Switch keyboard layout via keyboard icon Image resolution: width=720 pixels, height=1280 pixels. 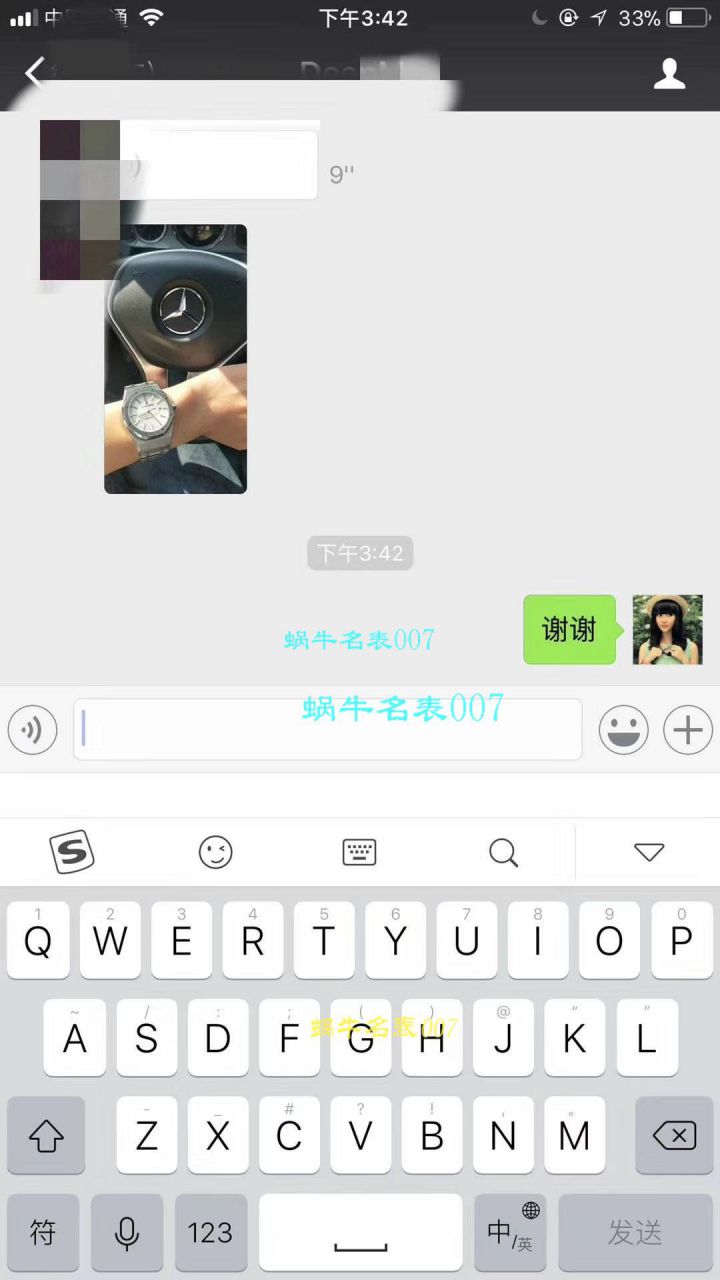click(359, 852)
